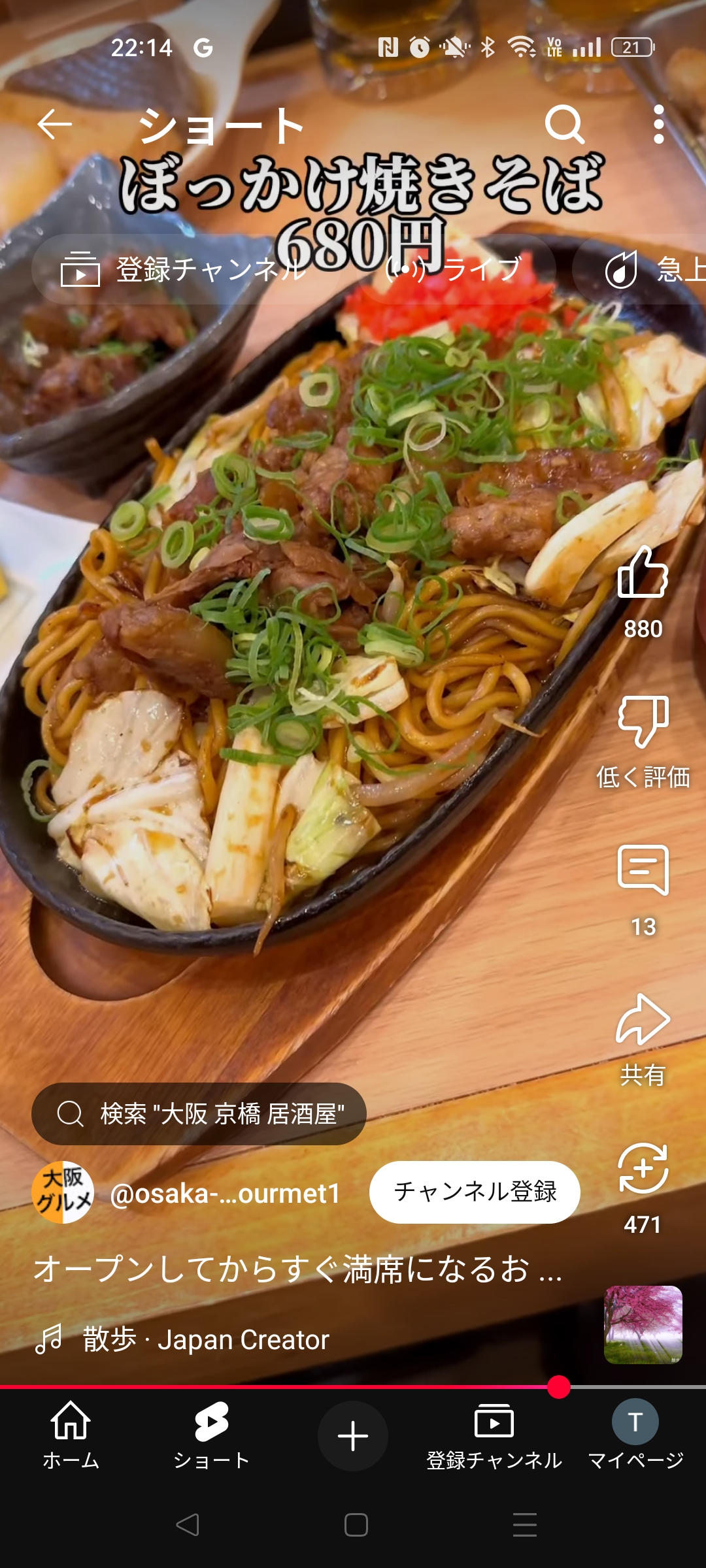
Task: Open the sound thumbnail with pink tree
Action: click(643, 1325)
